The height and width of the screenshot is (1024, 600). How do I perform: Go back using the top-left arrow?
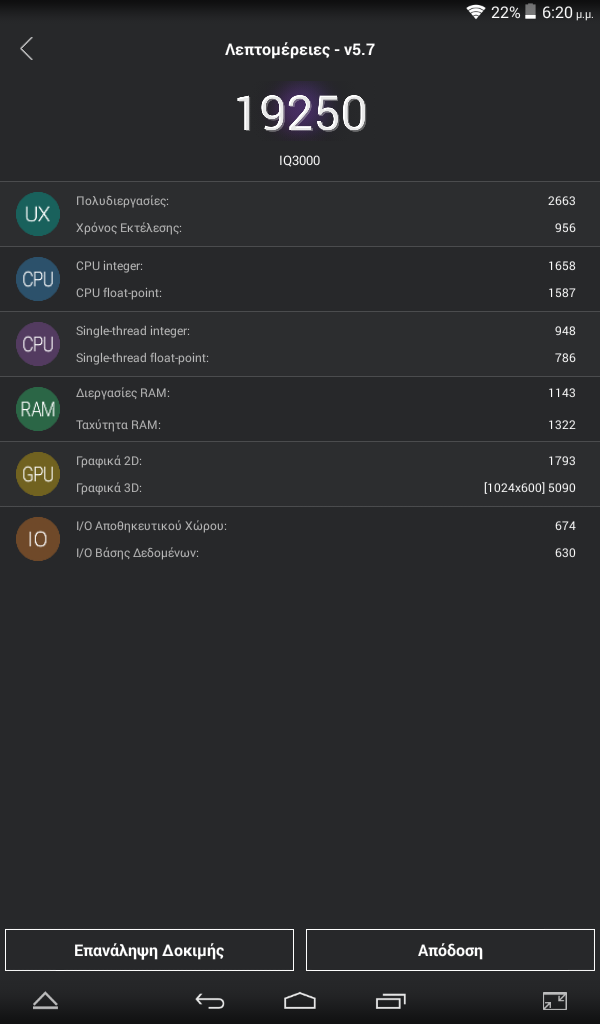(x=26, y=49)
